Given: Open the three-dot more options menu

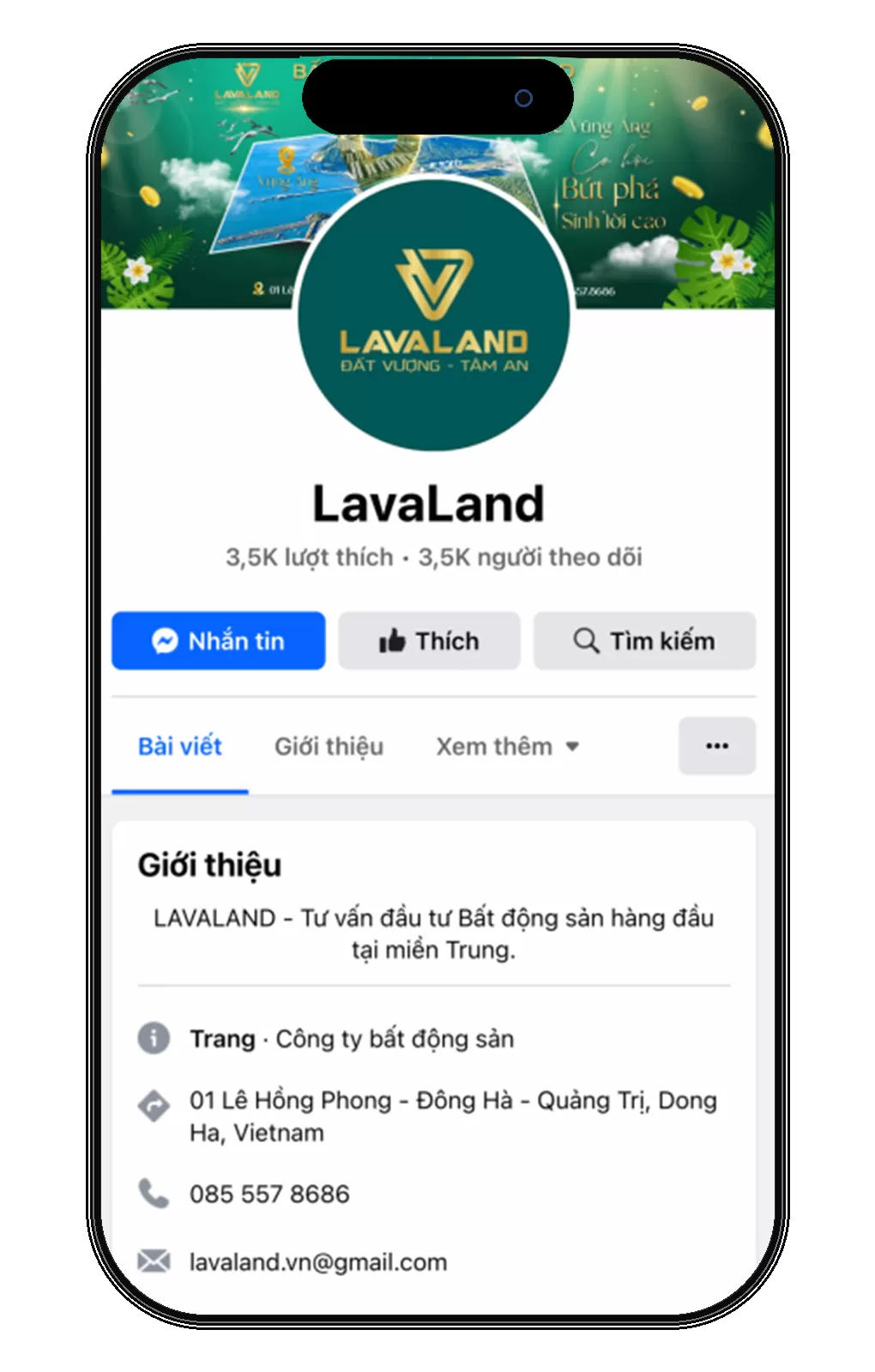Looking at the screenshot, I should click(716, 746).
